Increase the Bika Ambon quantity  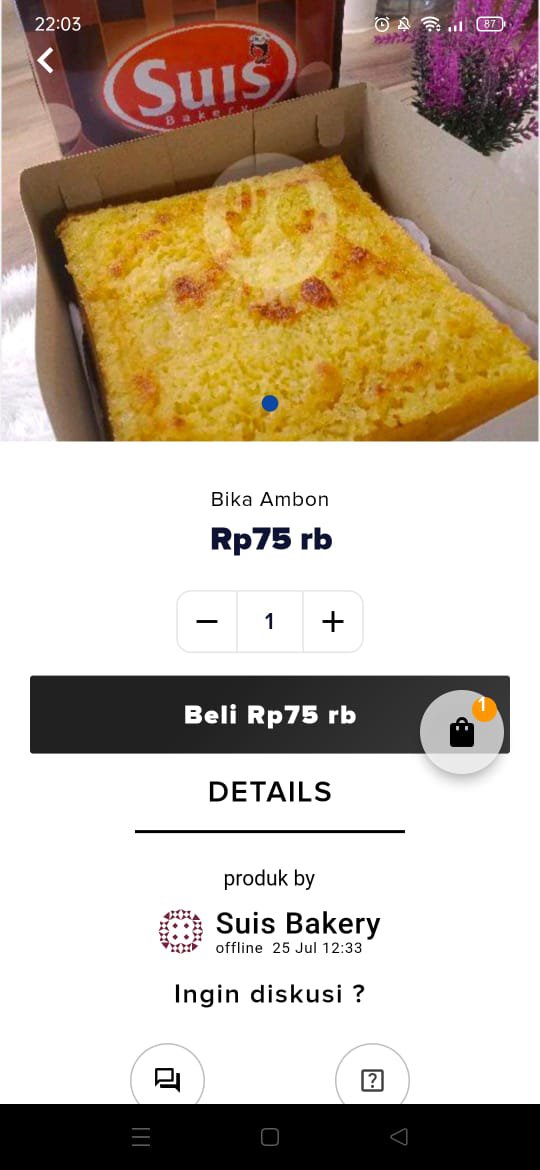333,622
